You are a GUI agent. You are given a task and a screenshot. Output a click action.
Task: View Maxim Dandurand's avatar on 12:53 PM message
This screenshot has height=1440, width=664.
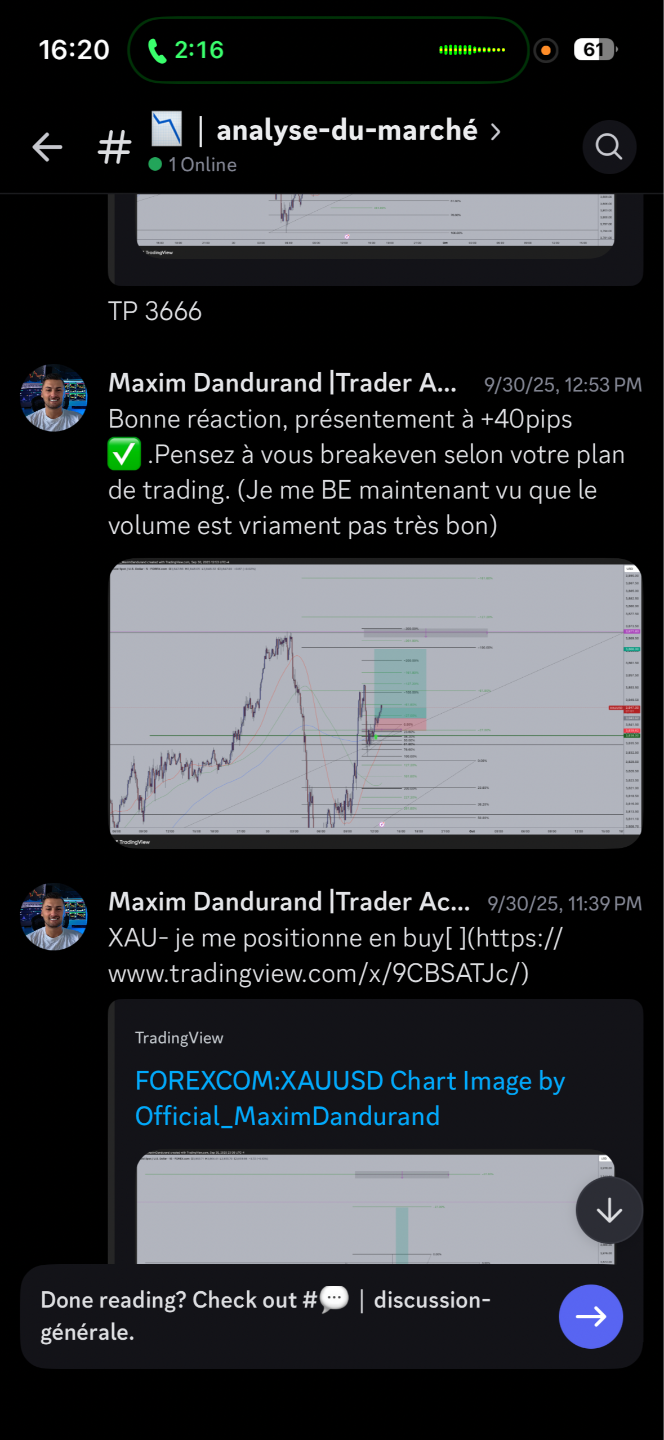point(54,397)
